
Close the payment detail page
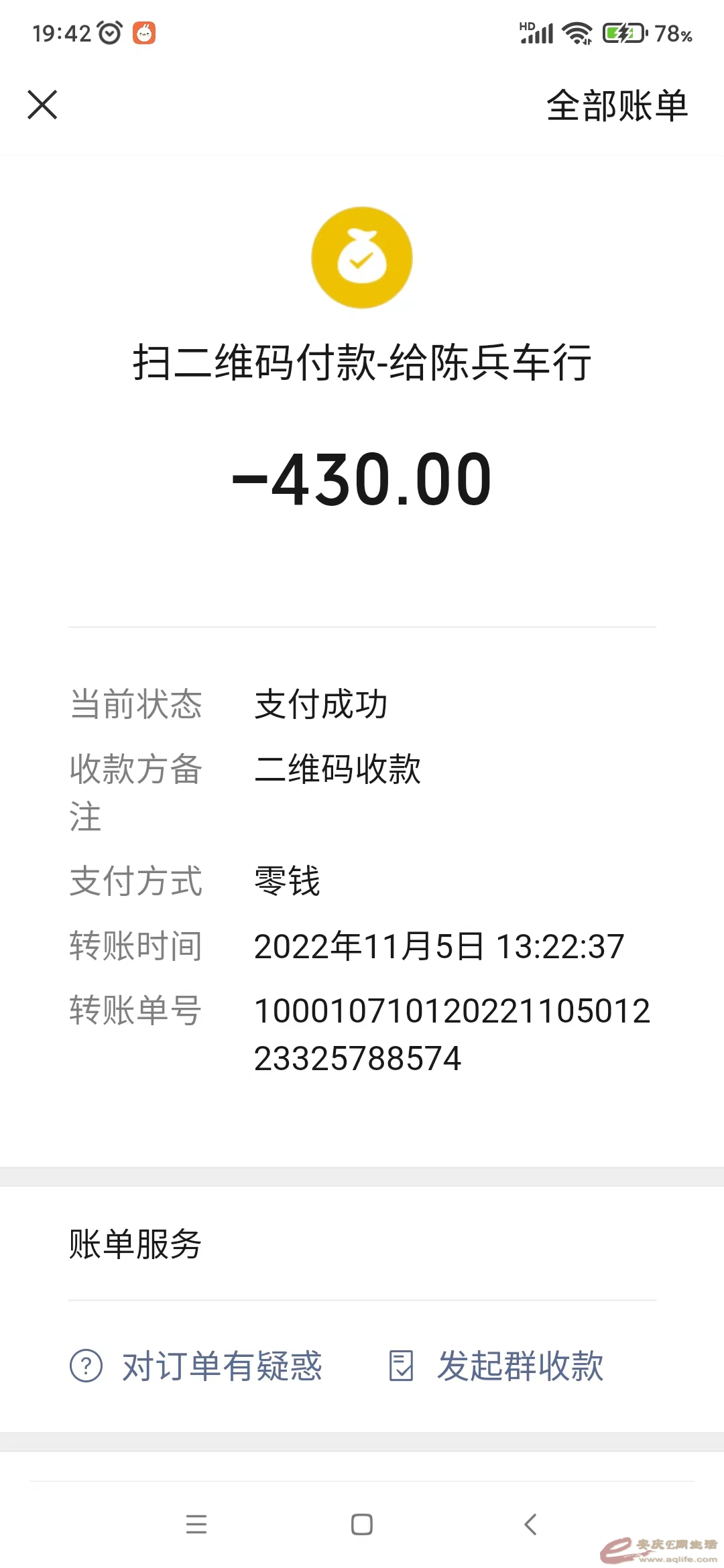tap(42, 105)
